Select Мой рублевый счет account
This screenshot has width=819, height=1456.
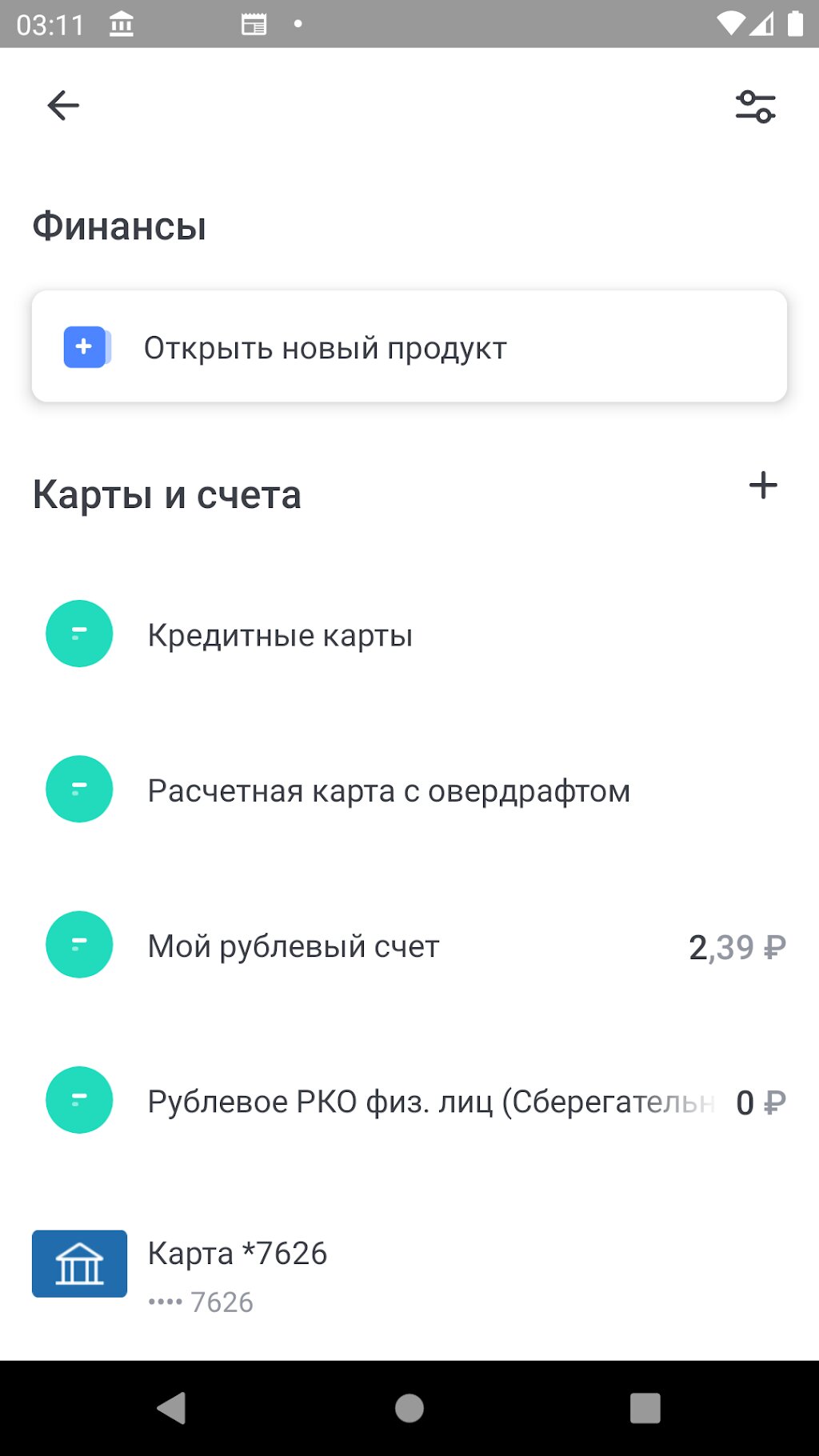click(409, 945)
